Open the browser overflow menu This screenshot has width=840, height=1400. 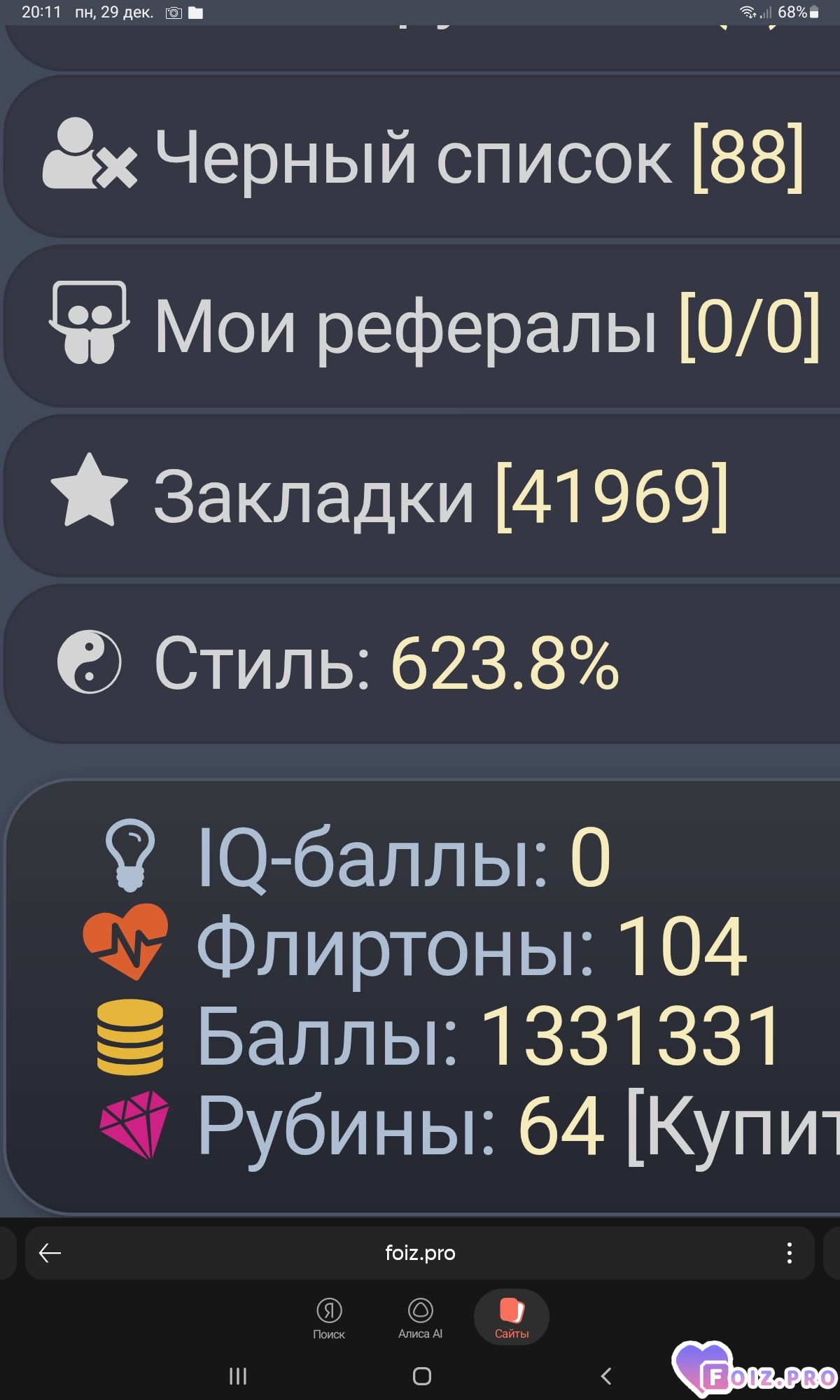click(x=789, y=1253)
